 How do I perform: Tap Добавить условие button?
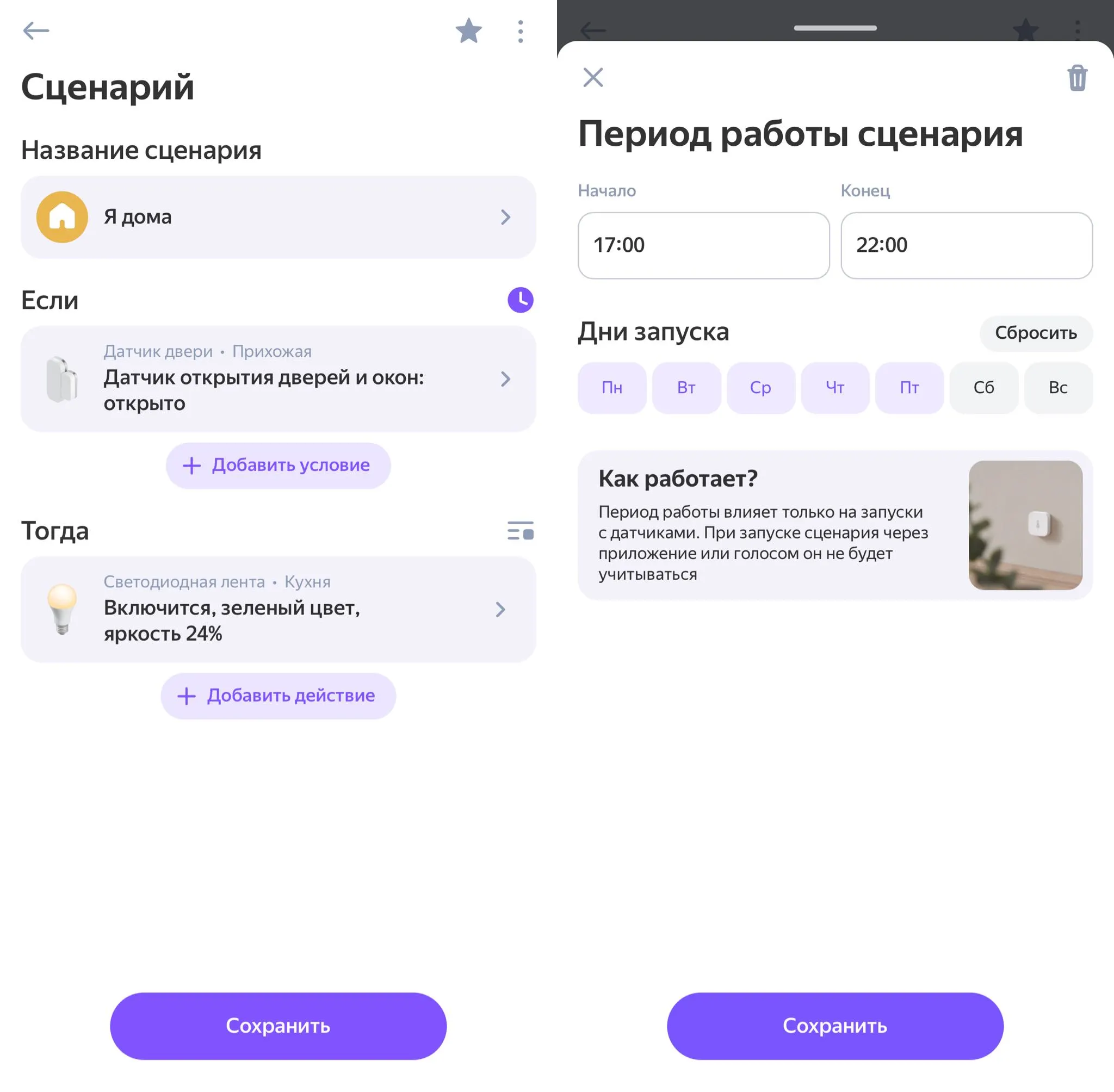click(x=278, y=465)
